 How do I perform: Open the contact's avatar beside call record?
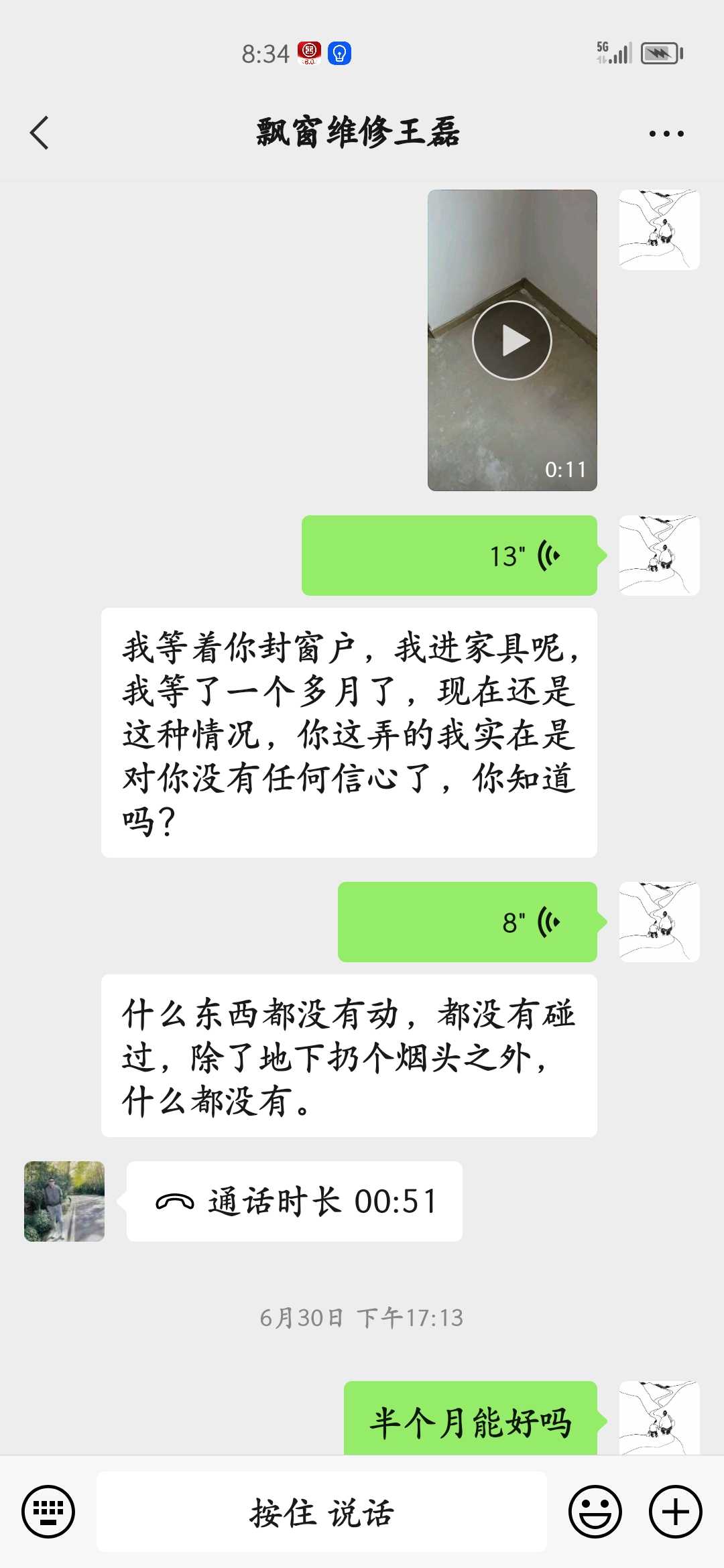tap(64, 1201)
